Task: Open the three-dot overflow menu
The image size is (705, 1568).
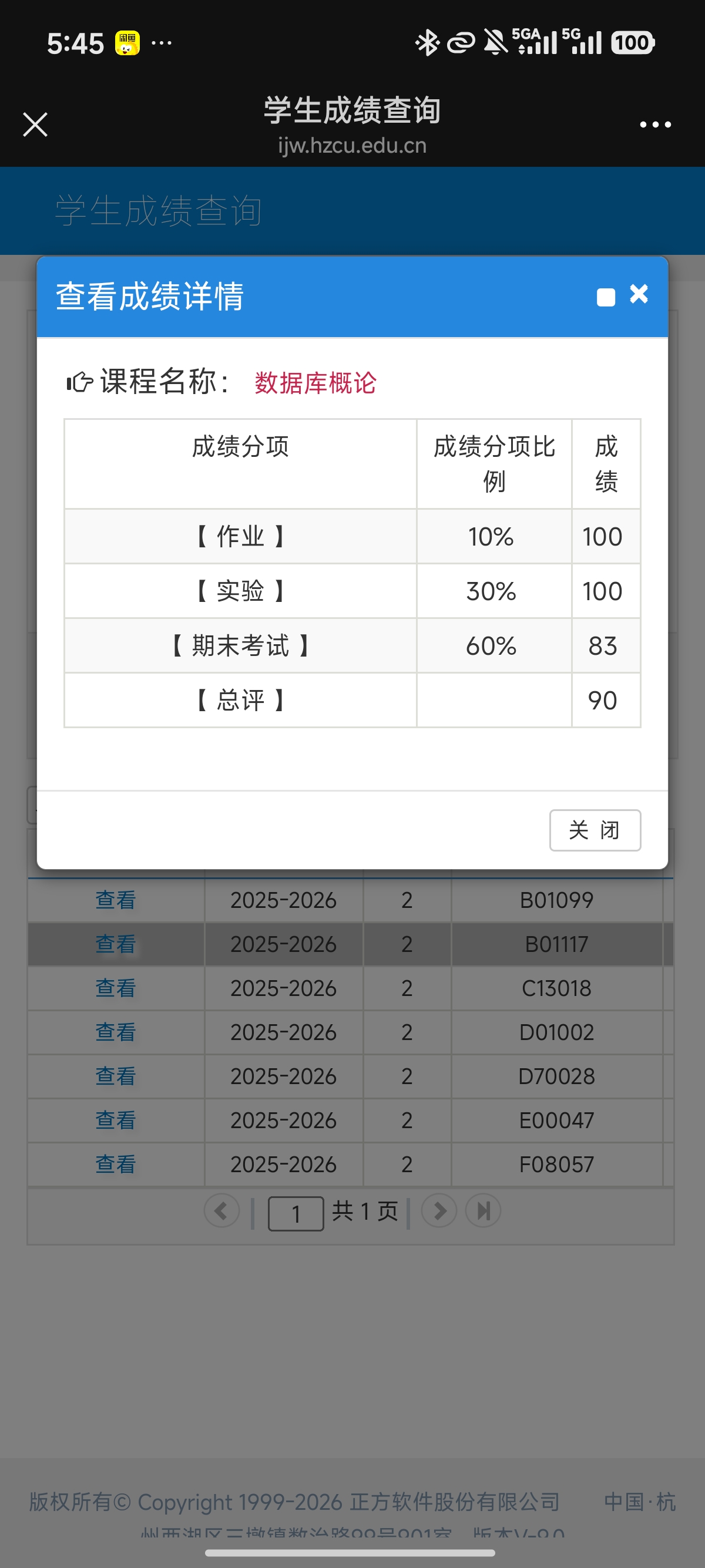Action: coord(655,125)
